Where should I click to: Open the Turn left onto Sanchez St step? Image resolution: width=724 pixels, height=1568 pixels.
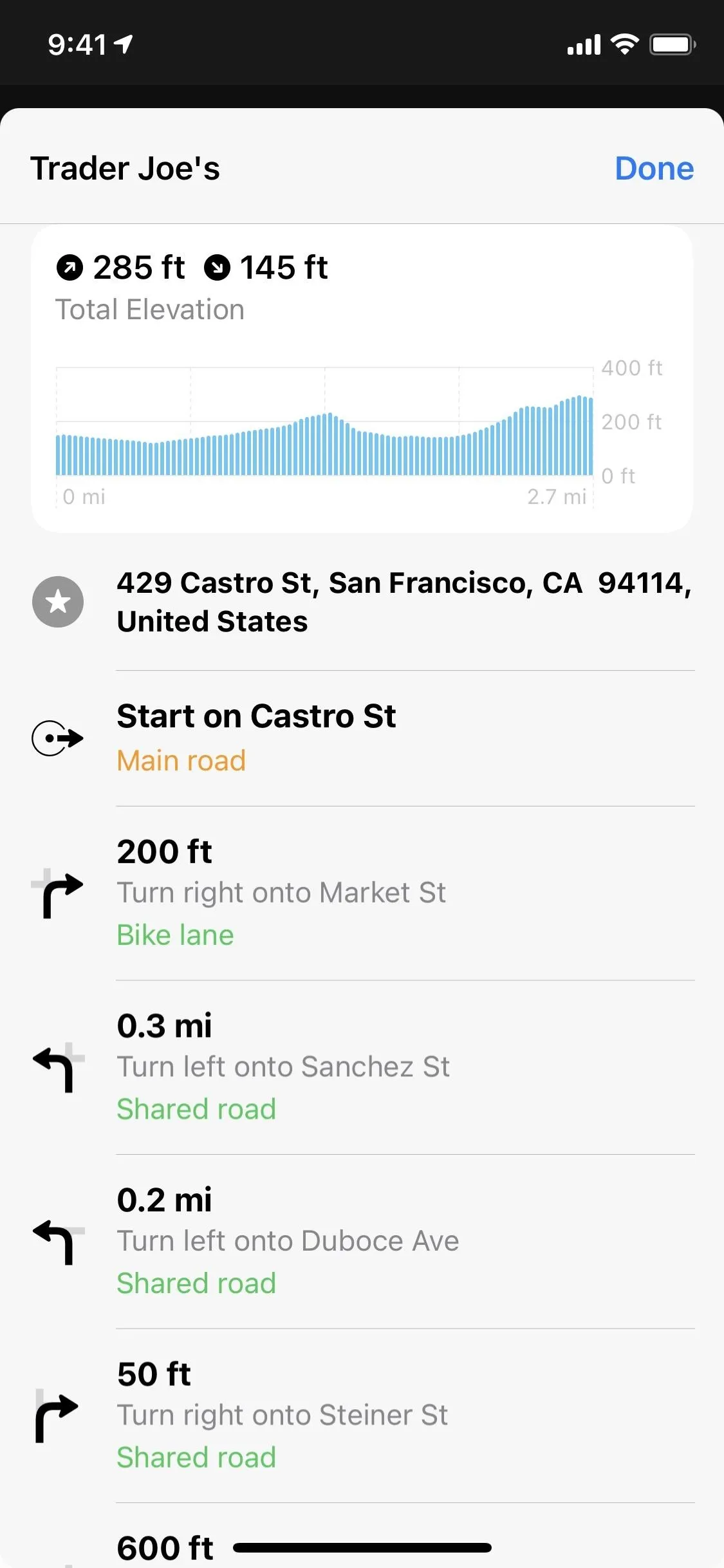point(362,1067)
